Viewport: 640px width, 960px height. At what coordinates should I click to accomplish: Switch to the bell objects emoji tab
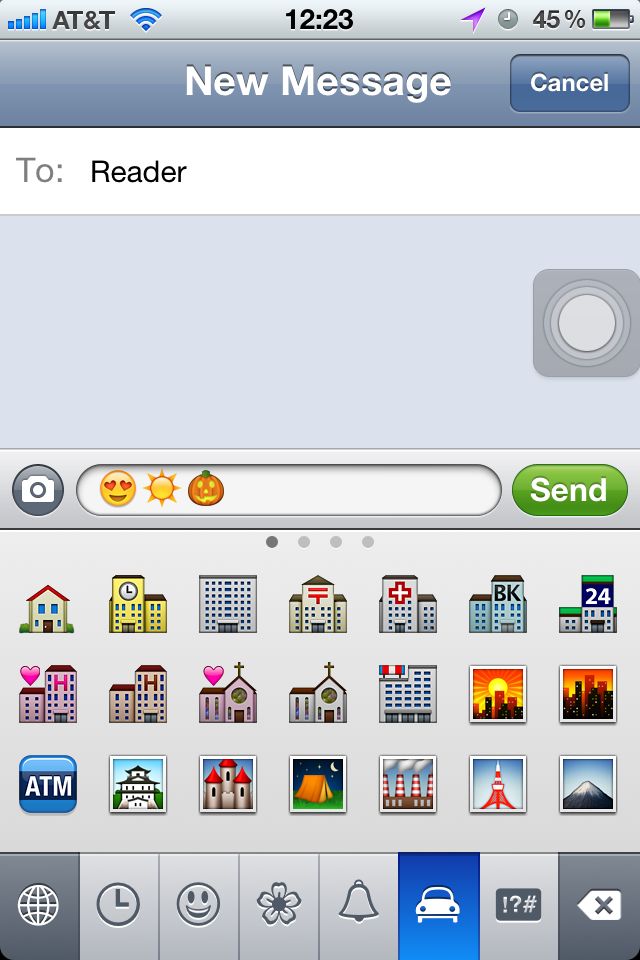click(x=358, y=906)
